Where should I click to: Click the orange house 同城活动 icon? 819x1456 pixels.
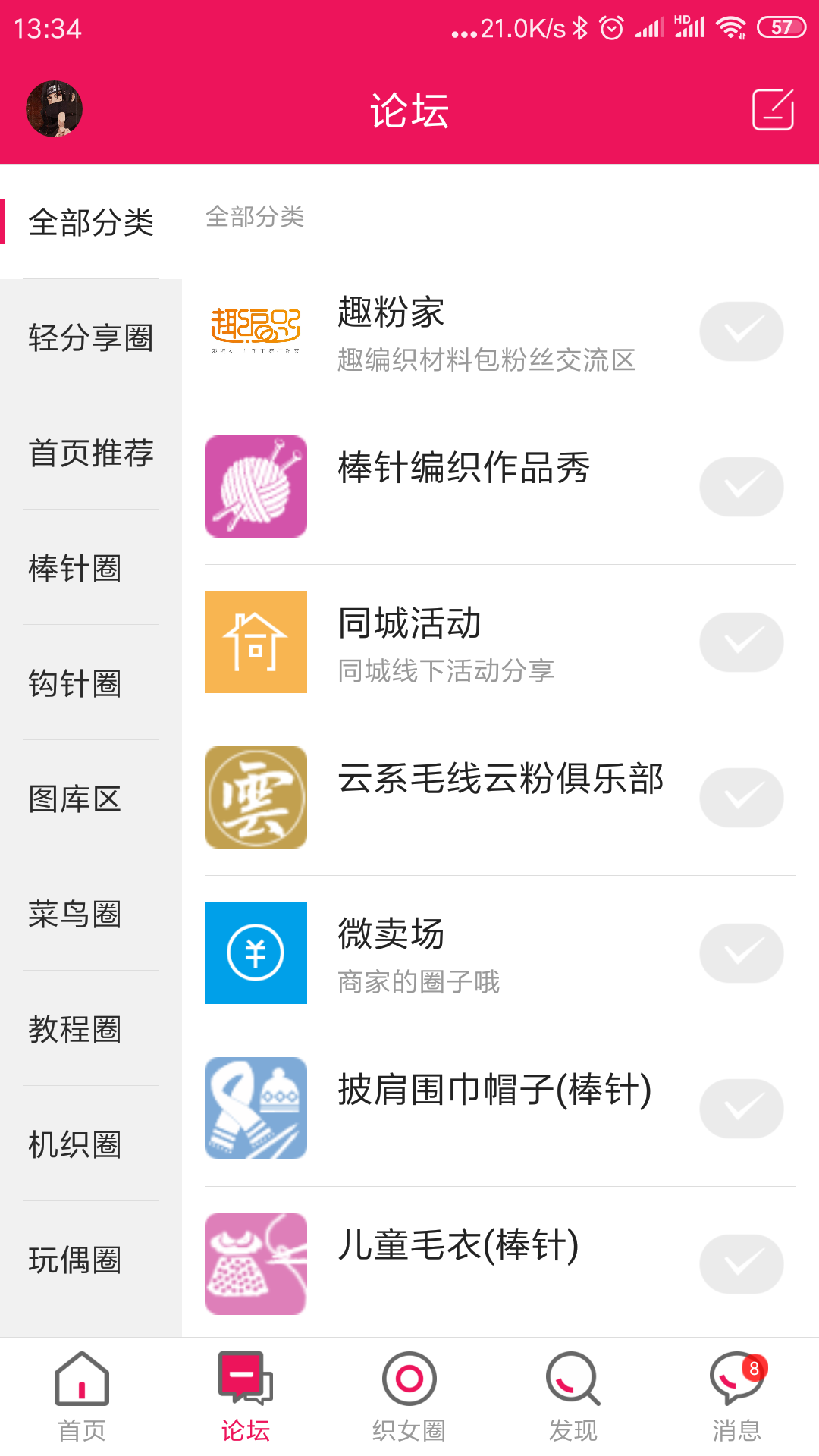coord(256,642)
